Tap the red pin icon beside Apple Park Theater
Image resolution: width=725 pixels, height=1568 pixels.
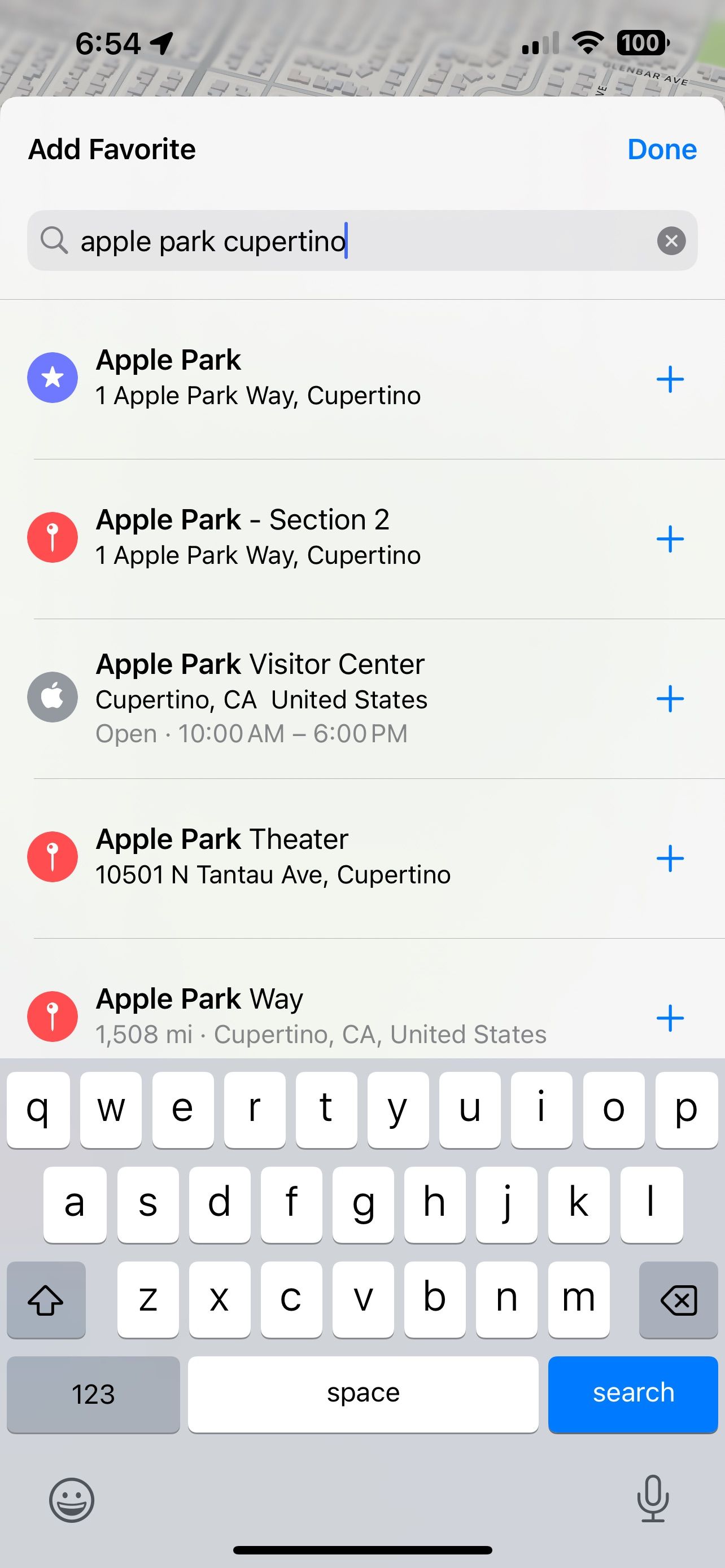(53, 856)
